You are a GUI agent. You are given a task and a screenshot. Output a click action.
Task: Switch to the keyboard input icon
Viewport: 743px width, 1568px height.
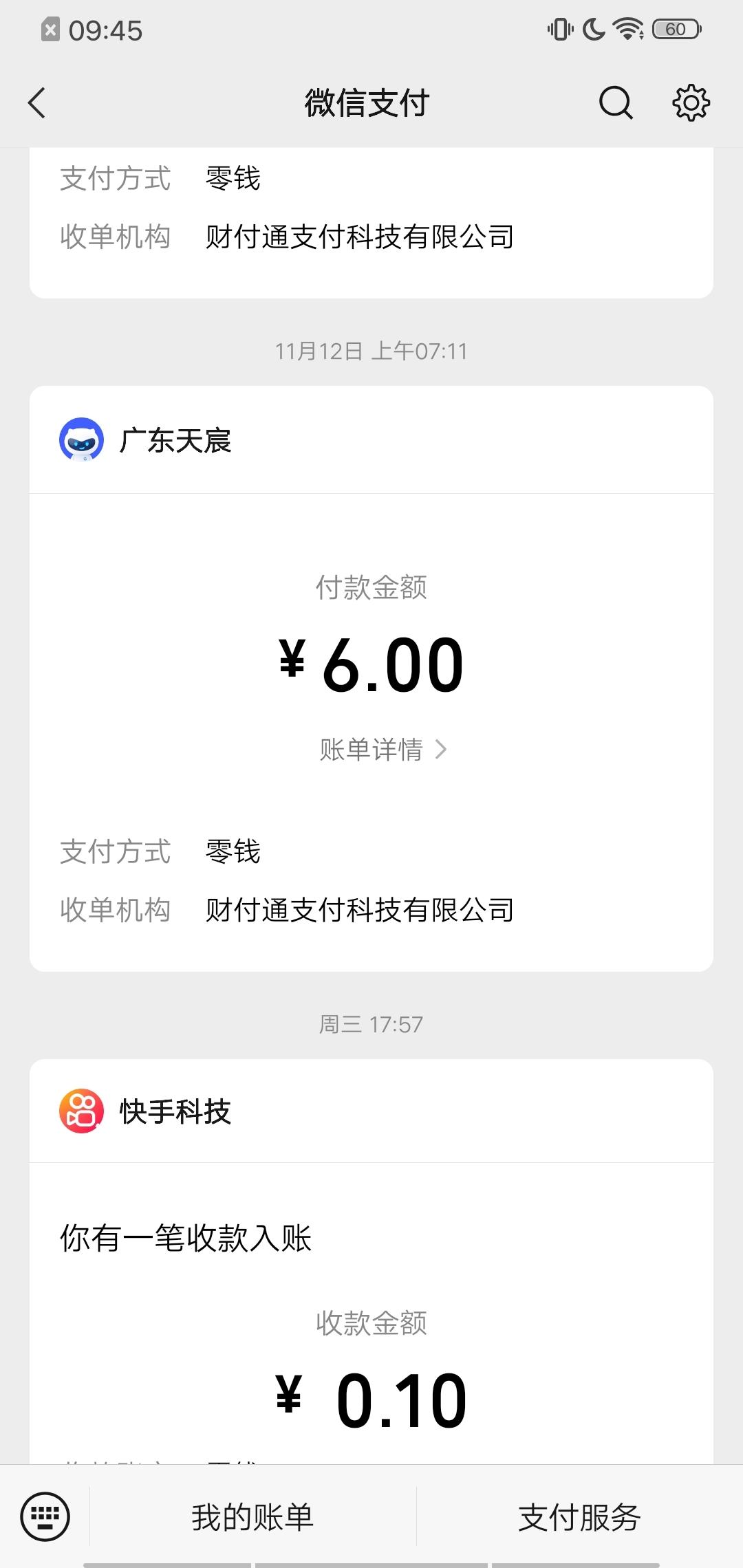point(45,1516)
